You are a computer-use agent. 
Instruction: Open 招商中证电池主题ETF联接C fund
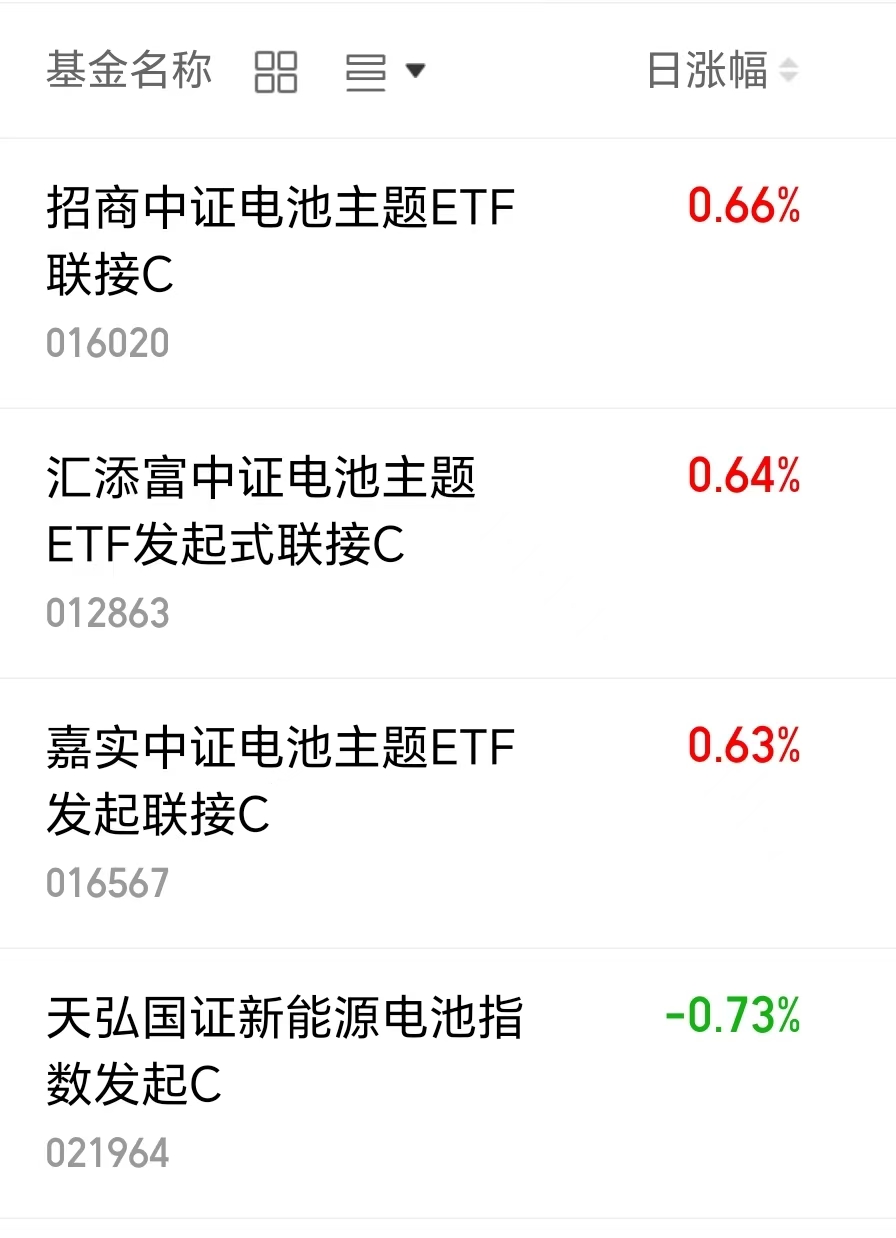point(448,273)
